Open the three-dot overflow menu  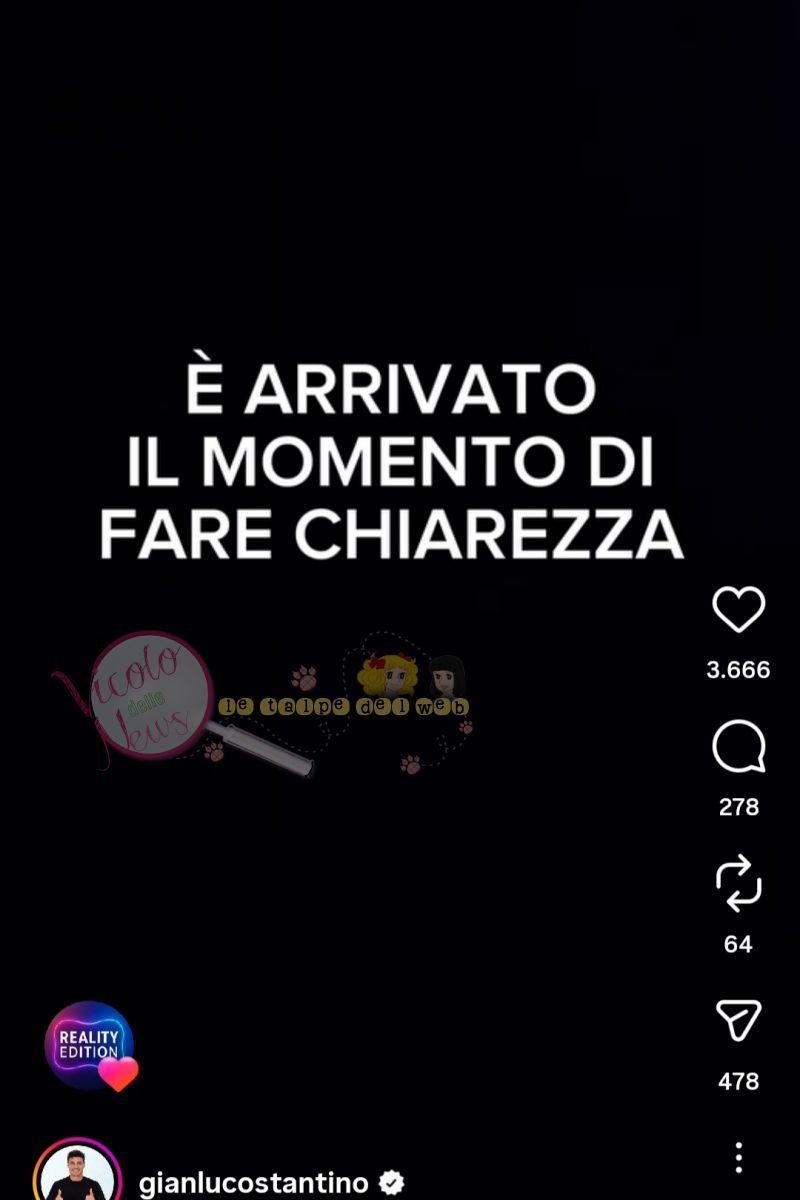pos(738,1157)
